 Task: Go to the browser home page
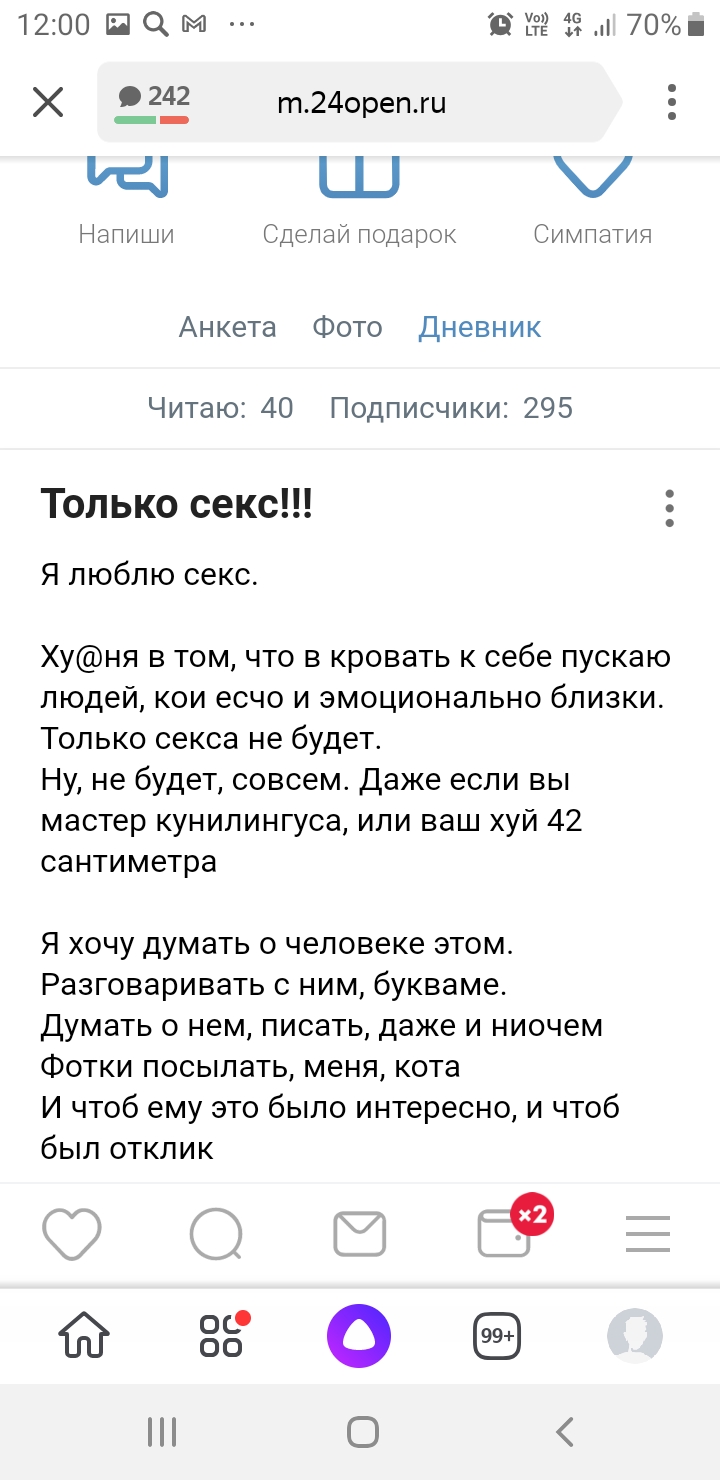(x=84, y=1336)
